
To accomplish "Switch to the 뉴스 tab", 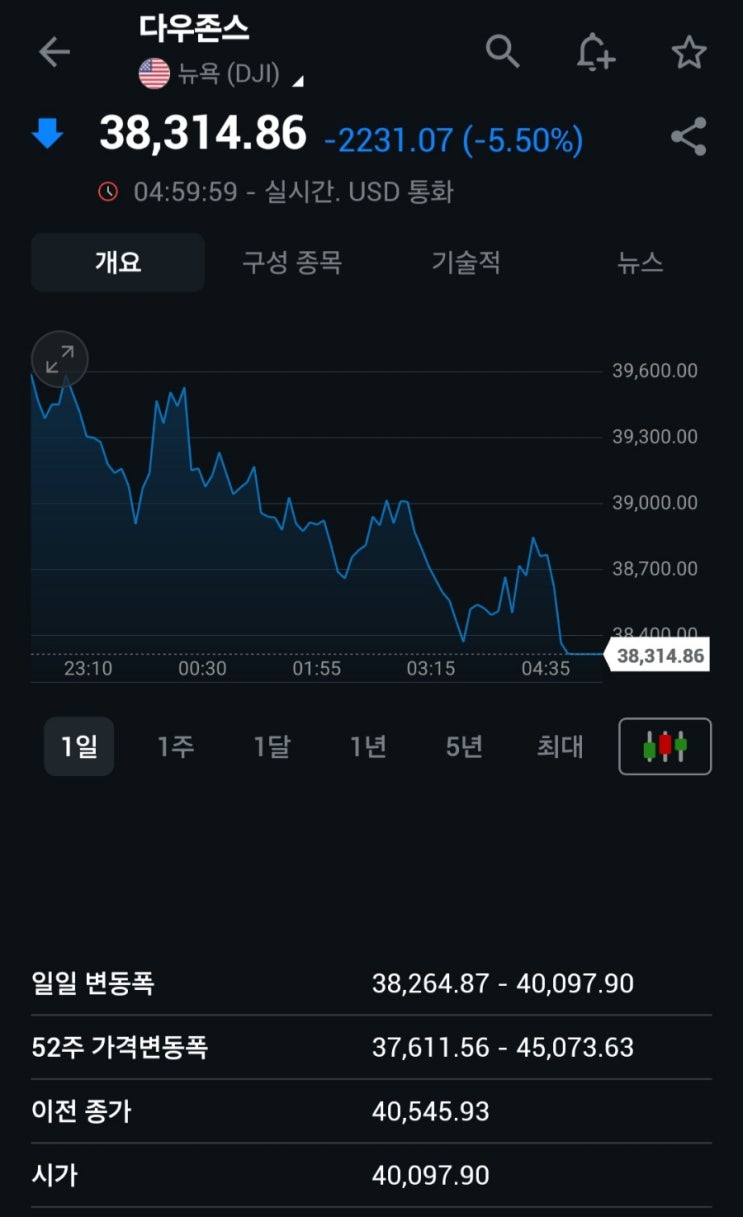I will 640,263.
